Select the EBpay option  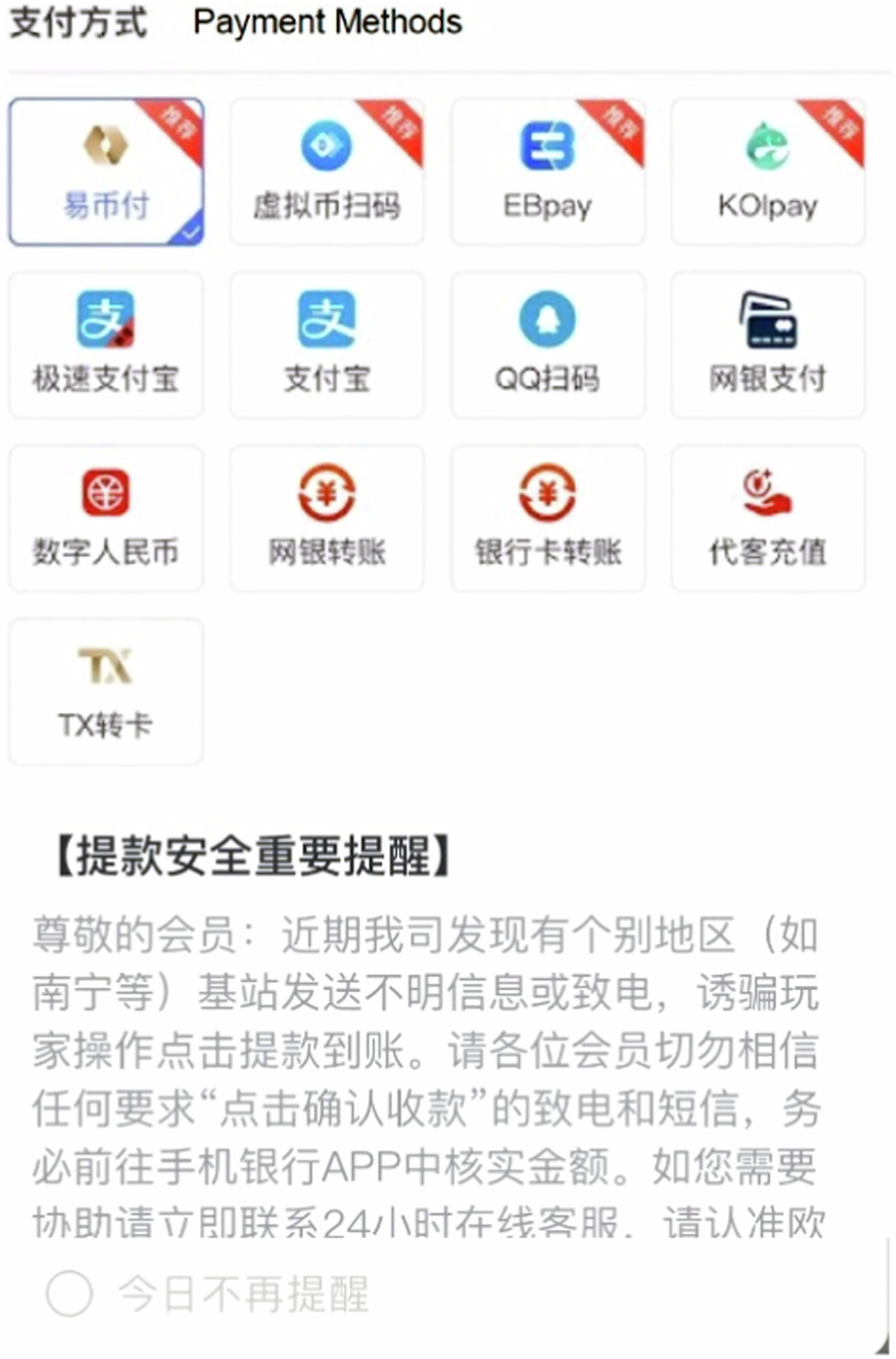[547, 172]
